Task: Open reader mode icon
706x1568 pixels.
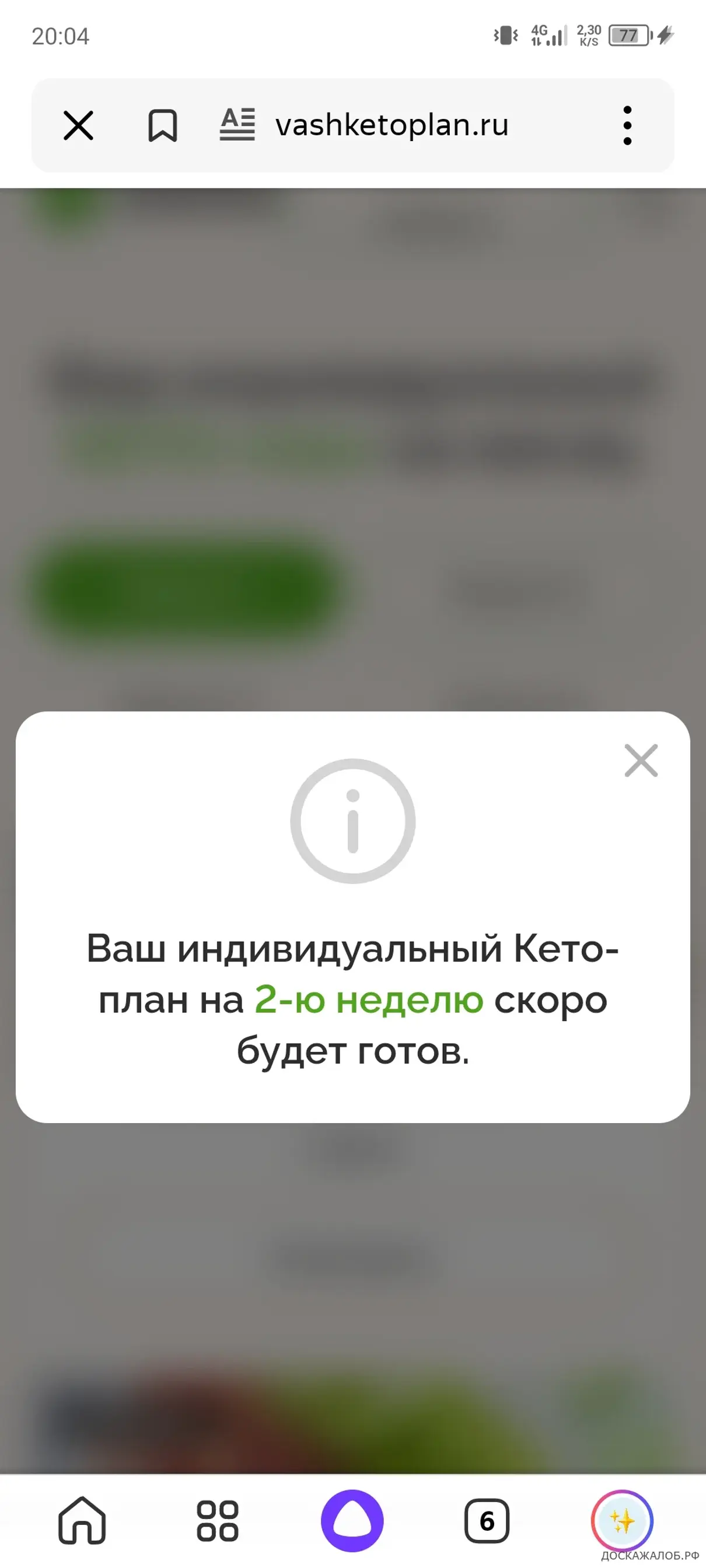Action: 237,124
